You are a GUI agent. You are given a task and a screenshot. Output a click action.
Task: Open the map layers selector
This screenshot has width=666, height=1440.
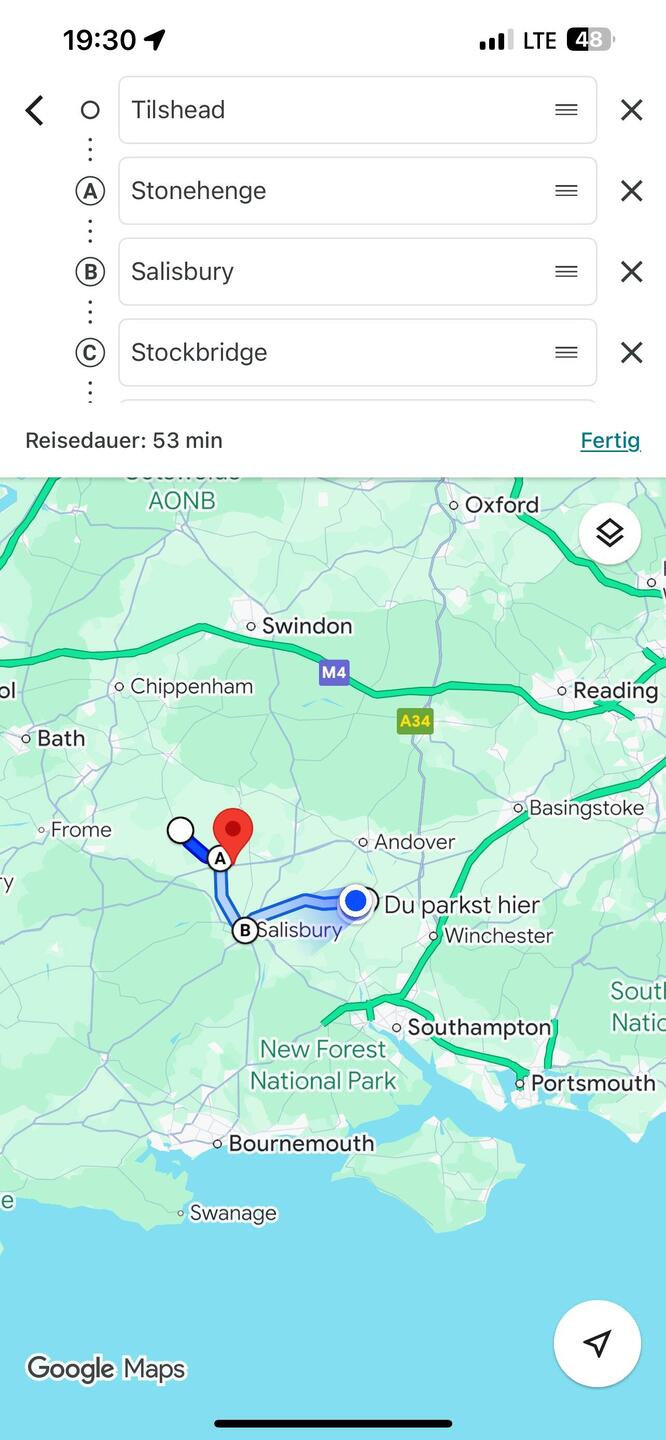pyautogui.click(x=610, y=533)
